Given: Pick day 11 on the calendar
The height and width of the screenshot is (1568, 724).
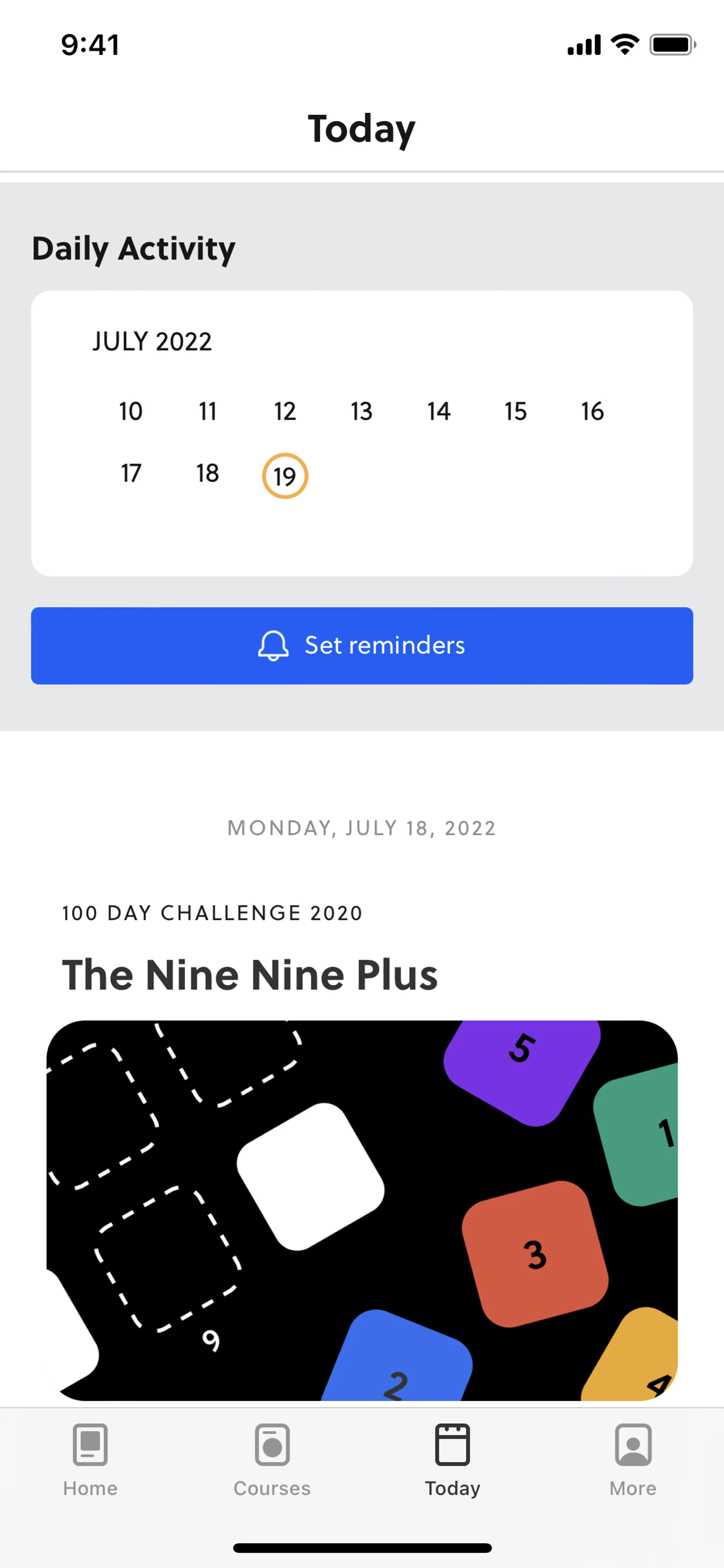Looking at the screenshot, I should (x=207, y=412).
